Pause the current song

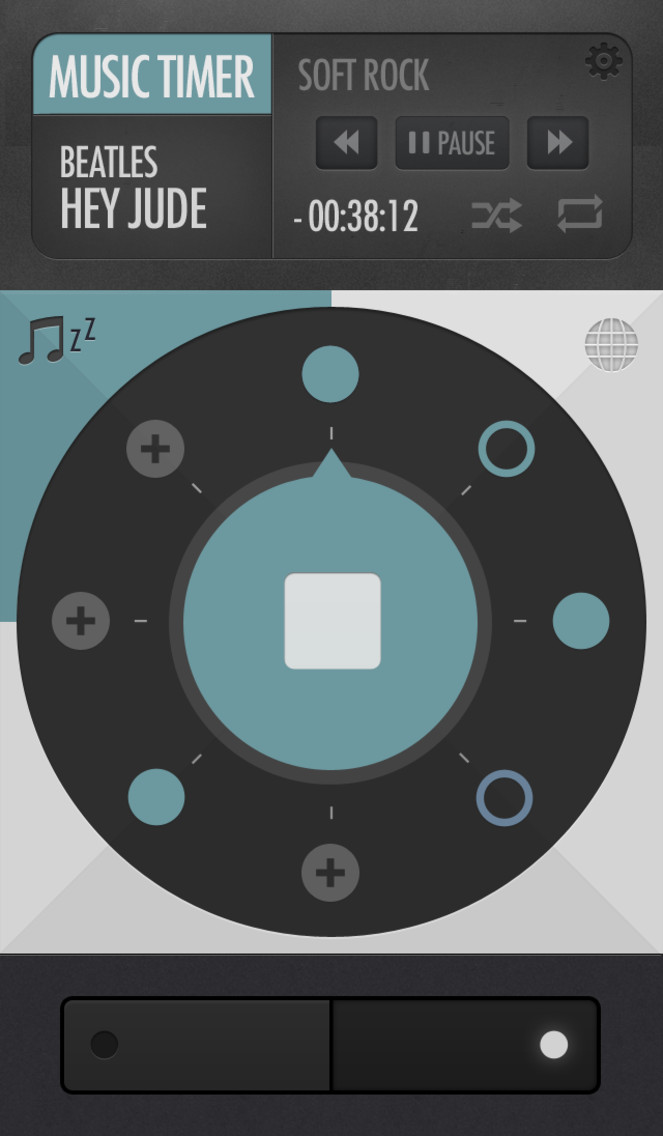coord(452,143)
